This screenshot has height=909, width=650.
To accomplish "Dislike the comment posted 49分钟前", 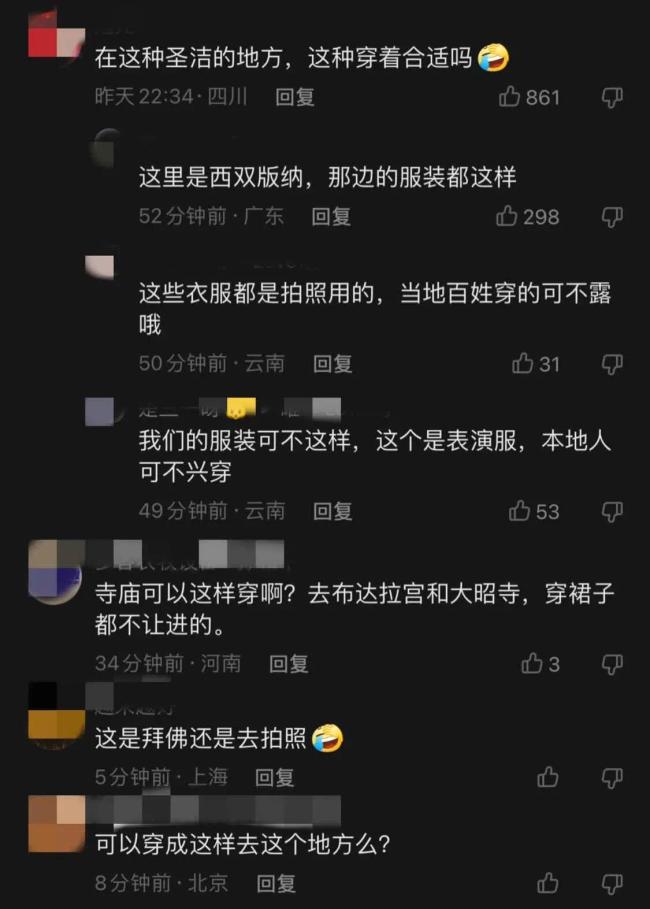I will click(x=612, y=511).
